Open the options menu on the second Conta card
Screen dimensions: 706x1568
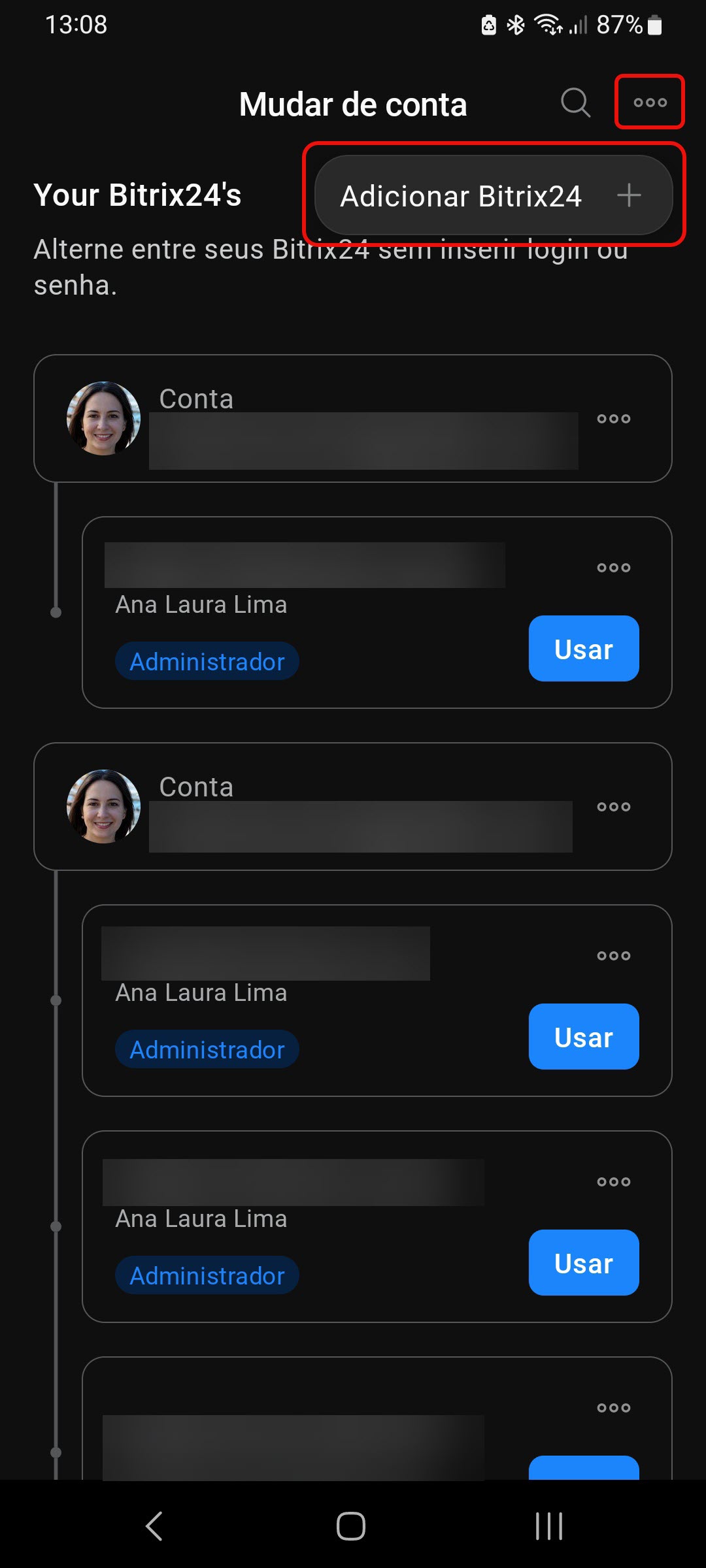pyautogui.click(x=613, y=807)
